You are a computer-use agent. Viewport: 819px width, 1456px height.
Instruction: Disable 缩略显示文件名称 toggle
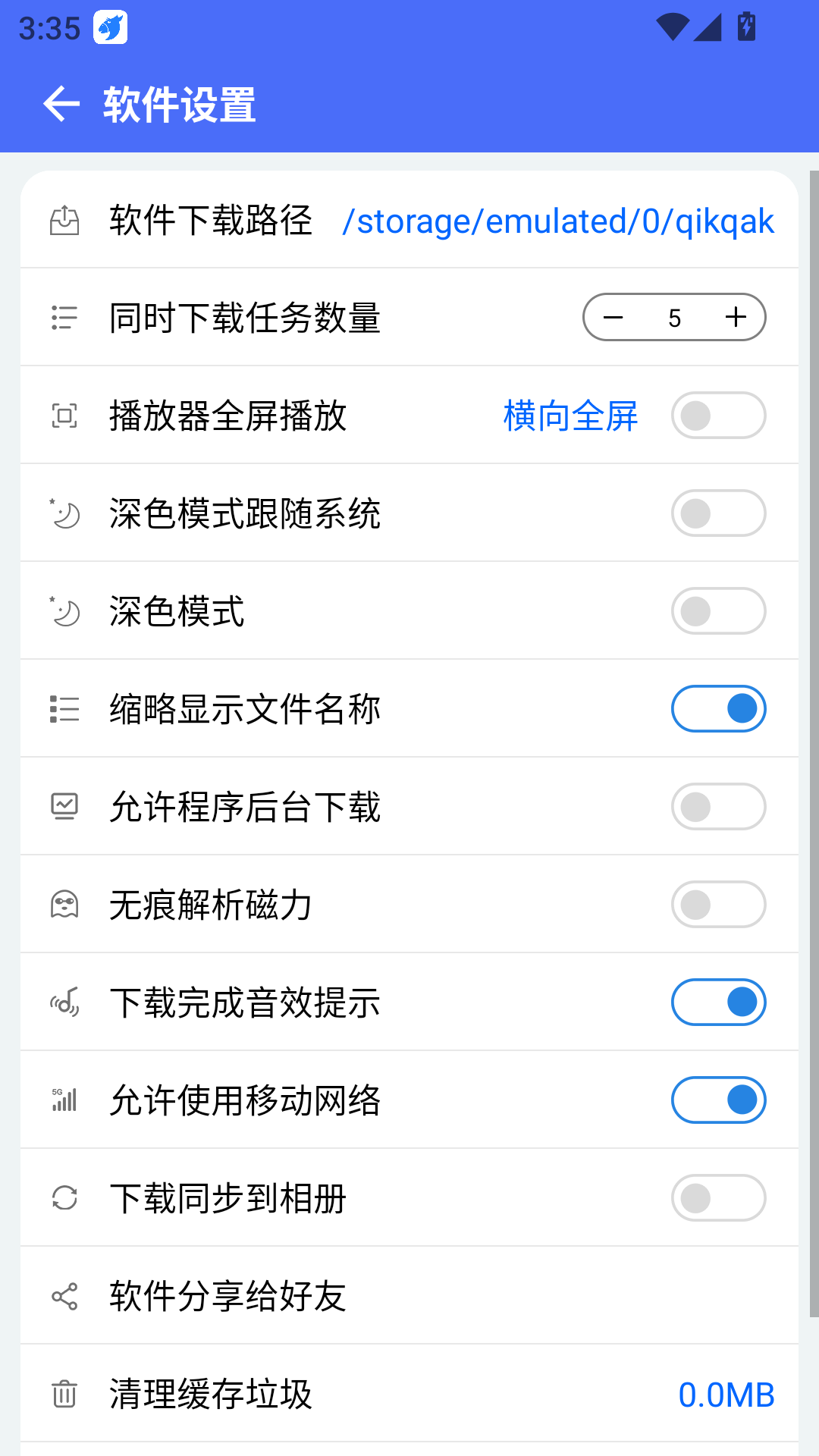point(718,708)
